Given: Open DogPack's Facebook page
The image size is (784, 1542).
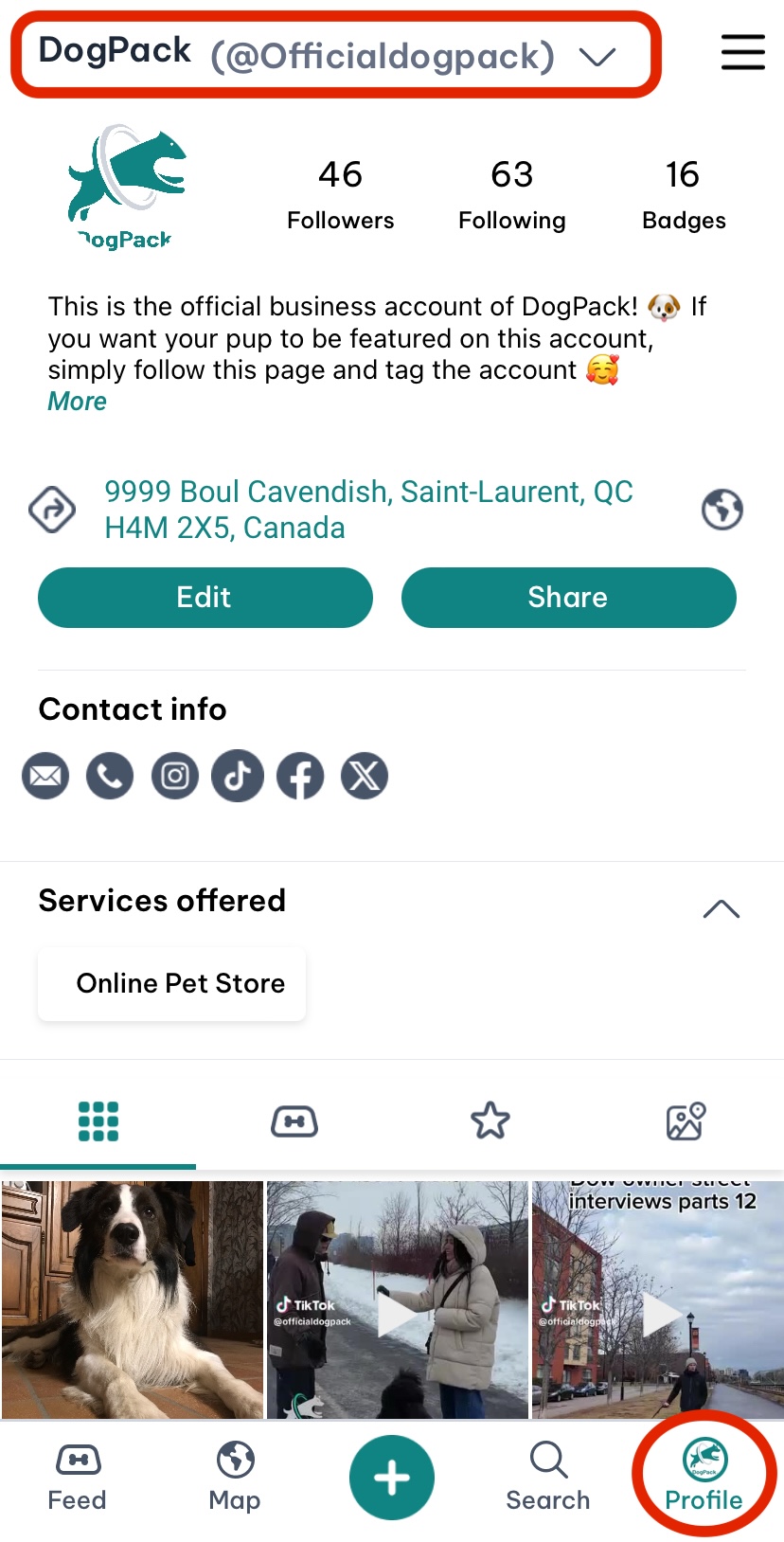Looking at the screenshot, I should (x=300, y=775).
